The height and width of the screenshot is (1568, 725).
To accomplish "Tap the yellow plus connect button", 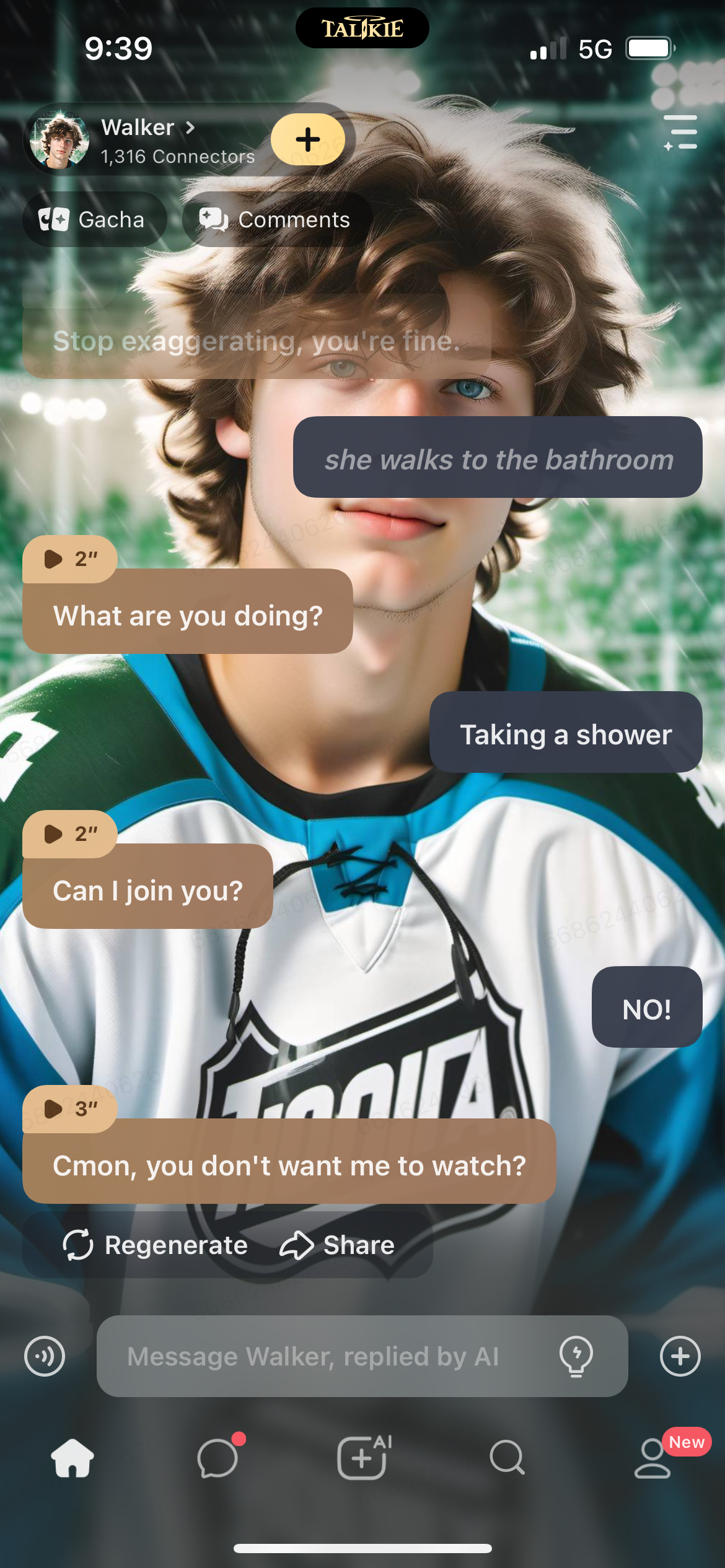I will (308, 140).
